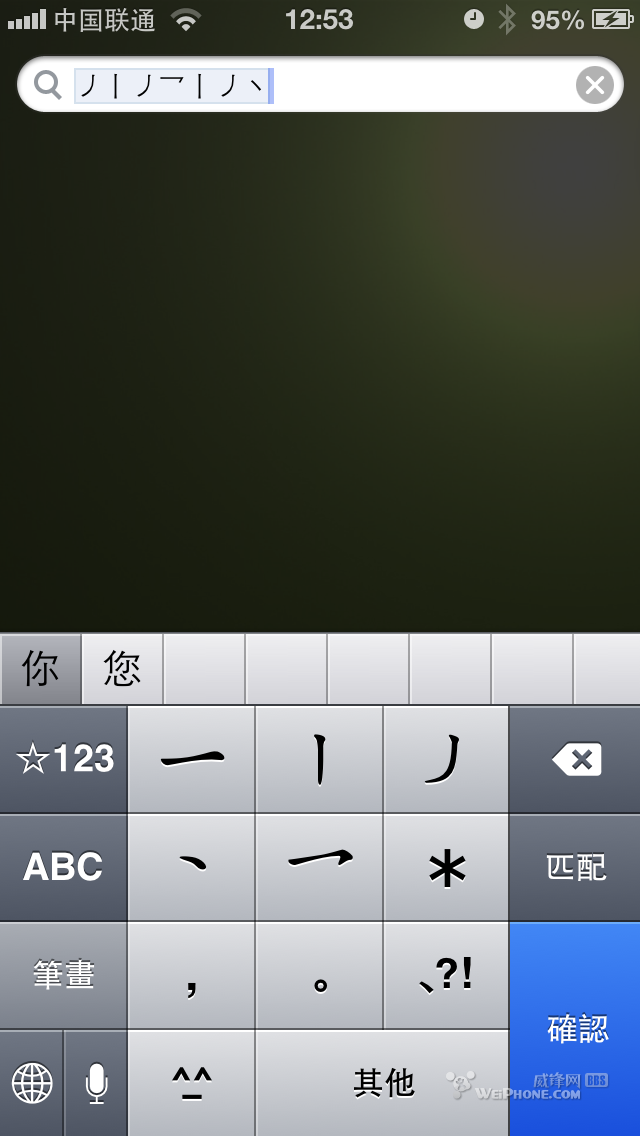Start dictation with the microphone key

click(96, 1083)
